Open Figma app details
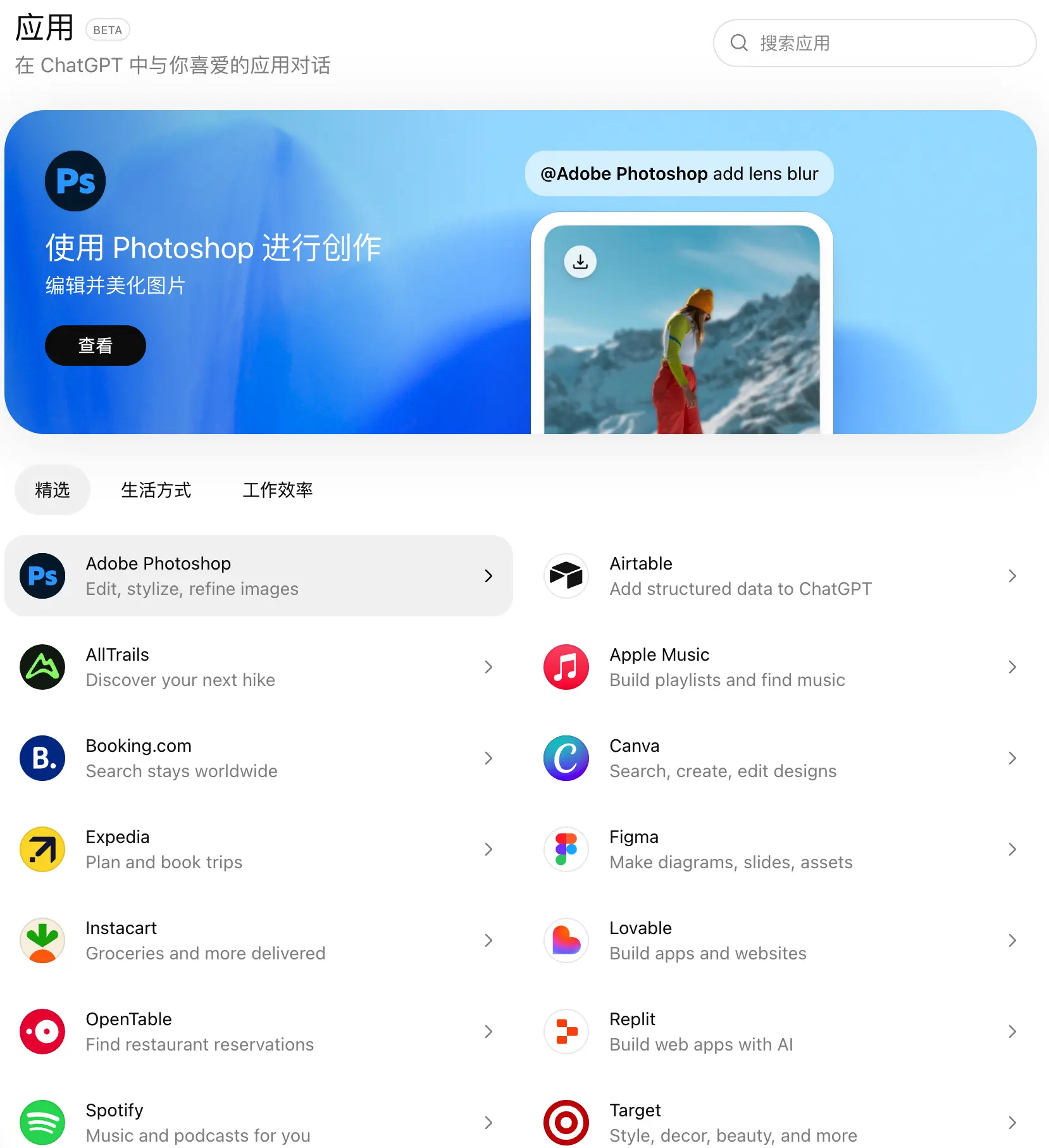 point(782,849)
